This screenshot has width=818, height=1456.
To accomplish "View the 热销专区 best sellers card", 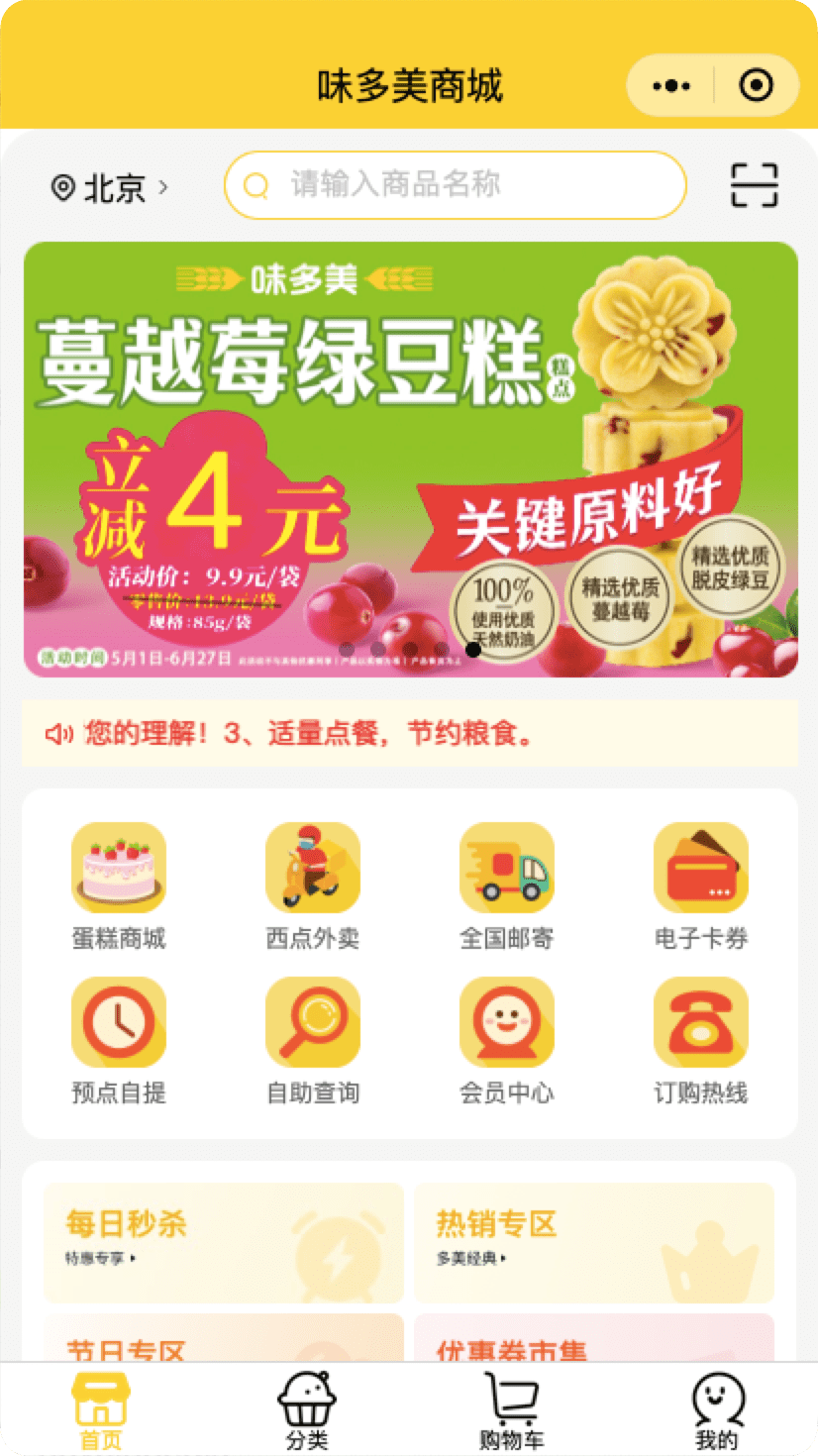I will point(594,1242).
